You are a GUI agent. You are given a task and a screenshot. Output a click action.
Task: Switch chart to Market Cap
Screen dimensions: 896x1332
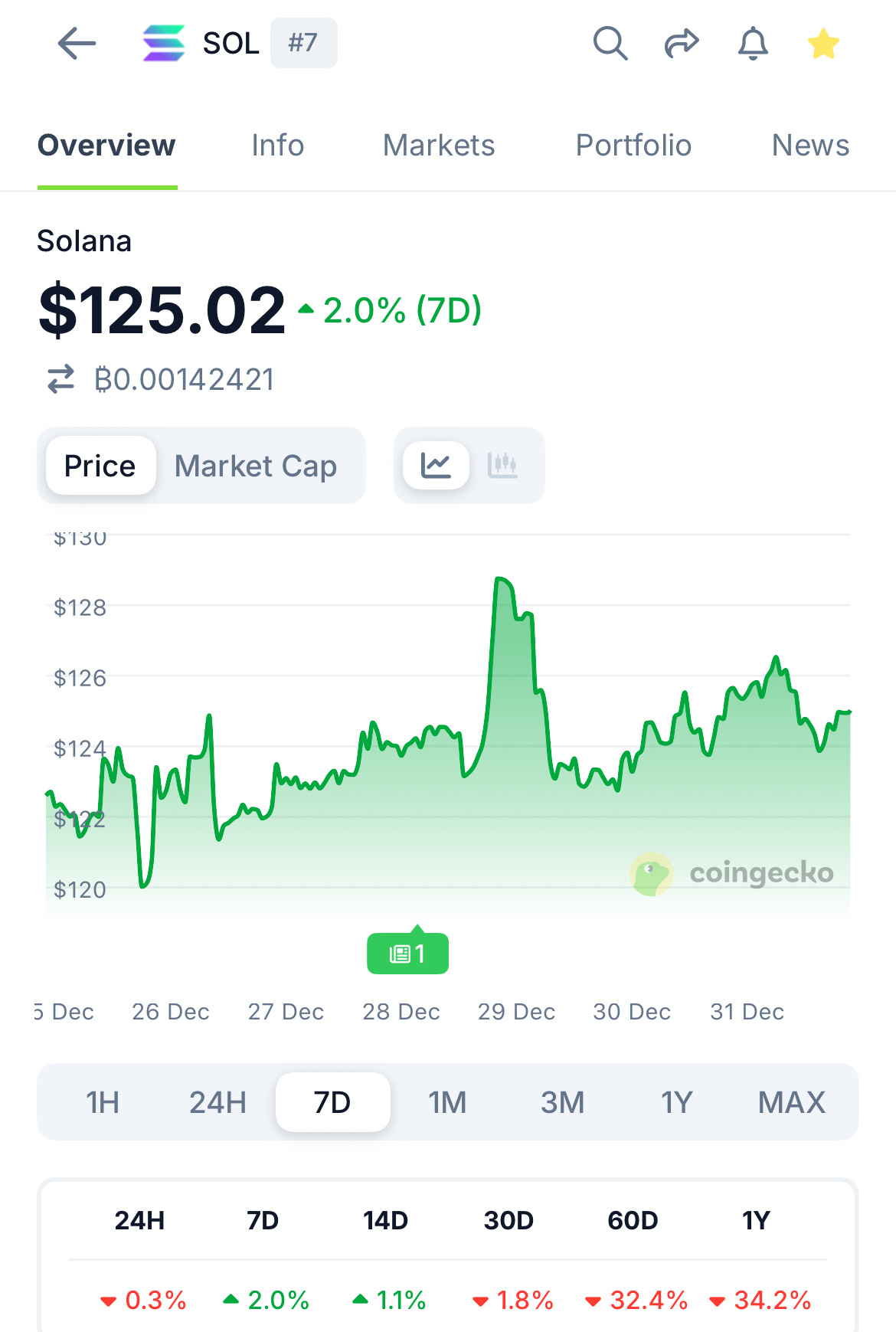pyautogui.click(x=256, y=466)
